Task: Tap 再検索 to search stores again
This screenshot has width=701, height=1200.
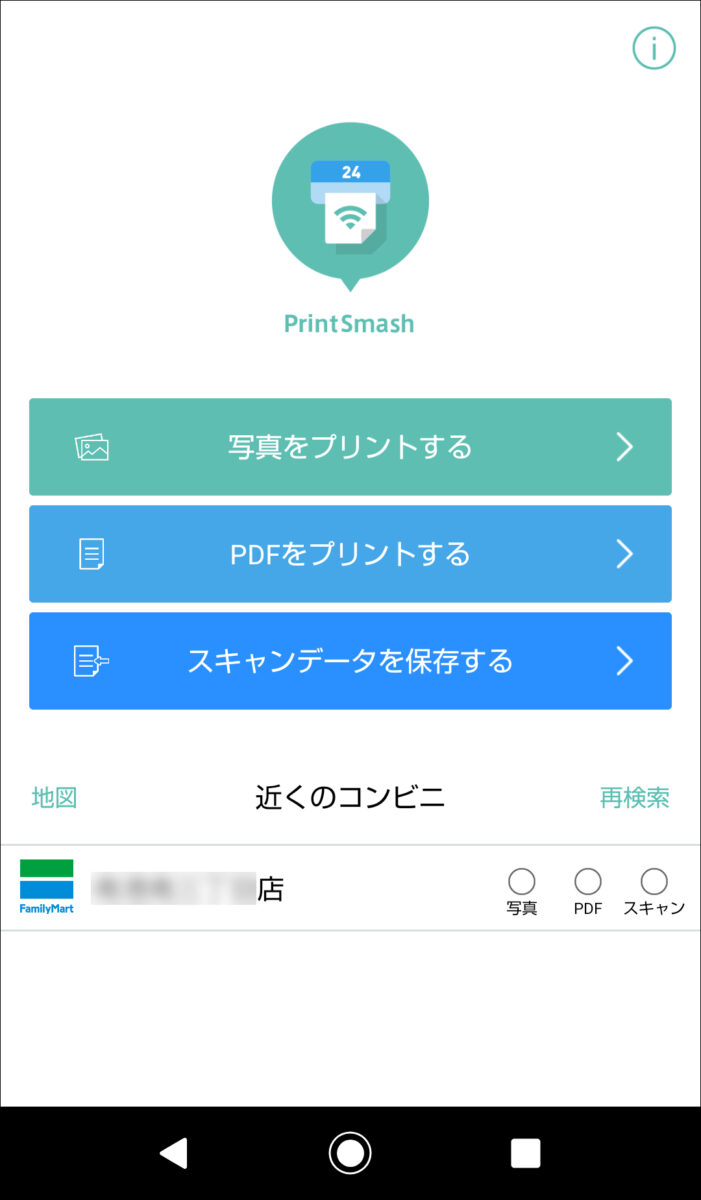Action: coord(634,797)
